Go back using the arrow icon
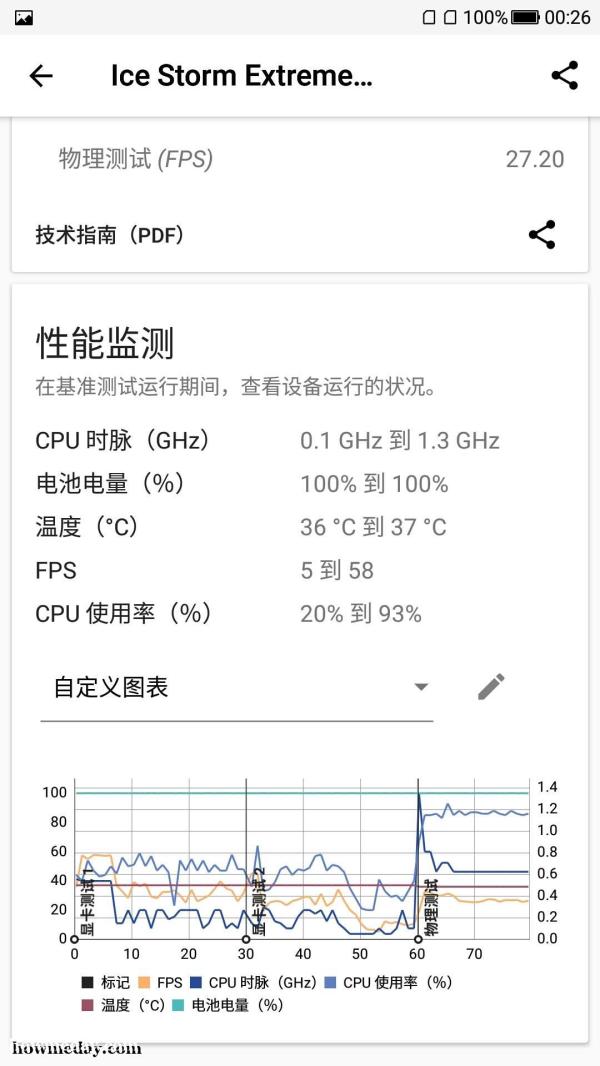 click(x=41, y=76)
